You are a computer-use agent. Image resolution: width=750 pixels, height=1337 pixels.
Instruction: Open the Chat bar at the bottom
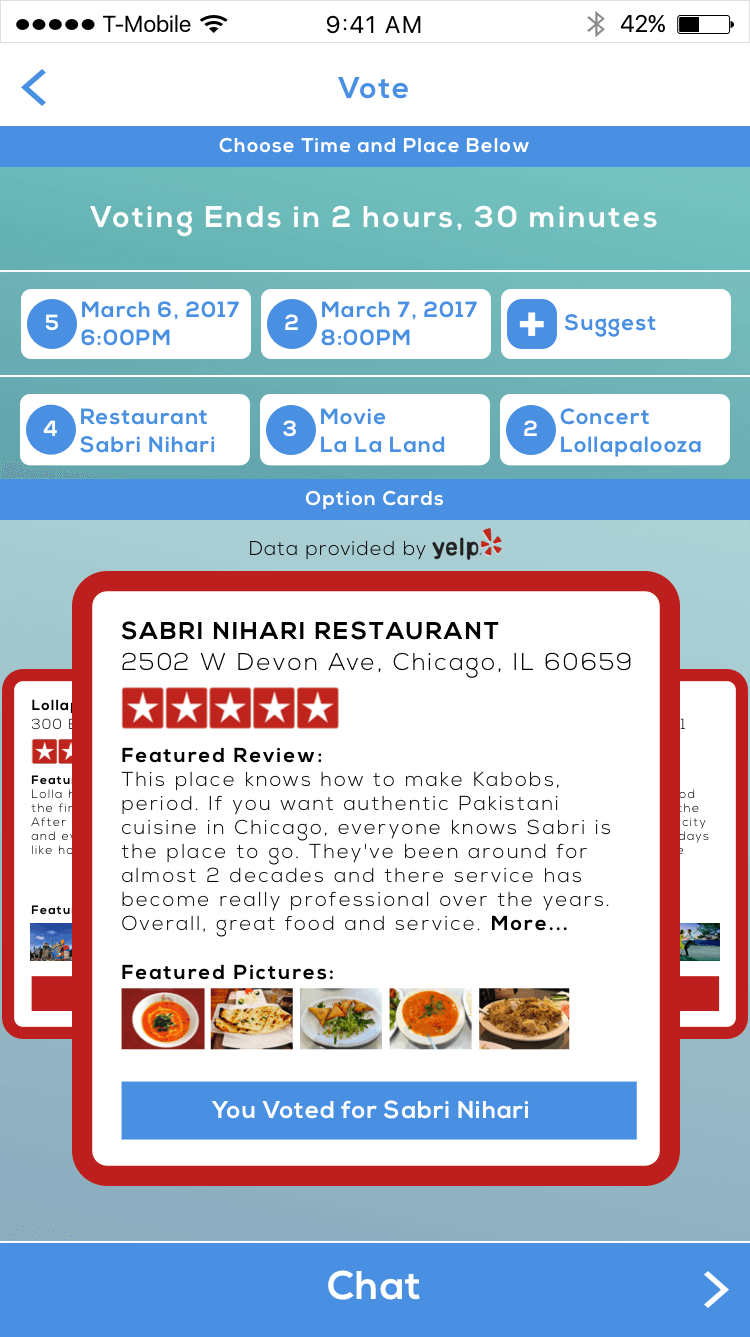375,1288
